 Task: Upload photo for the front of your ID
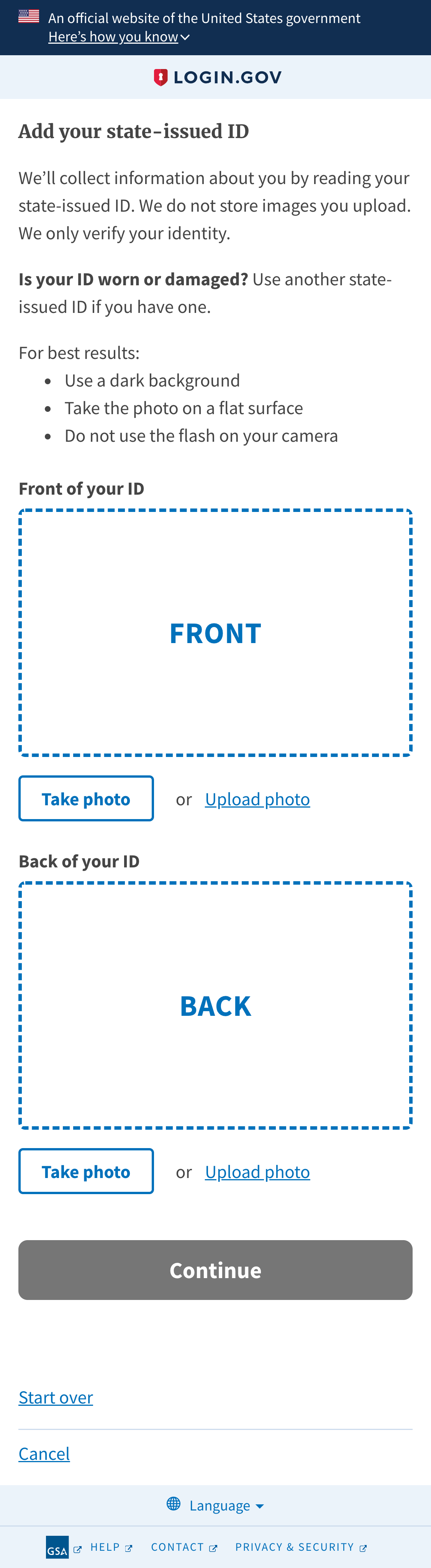[x=257, y=799]
